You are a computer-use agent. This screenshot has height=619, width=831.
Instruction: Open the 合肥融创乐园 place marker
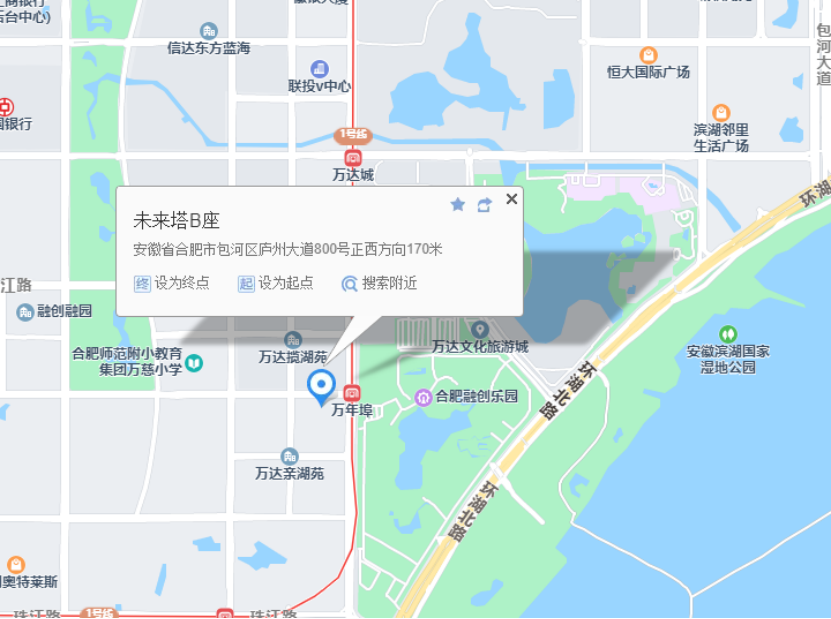(x=423, y=397)
